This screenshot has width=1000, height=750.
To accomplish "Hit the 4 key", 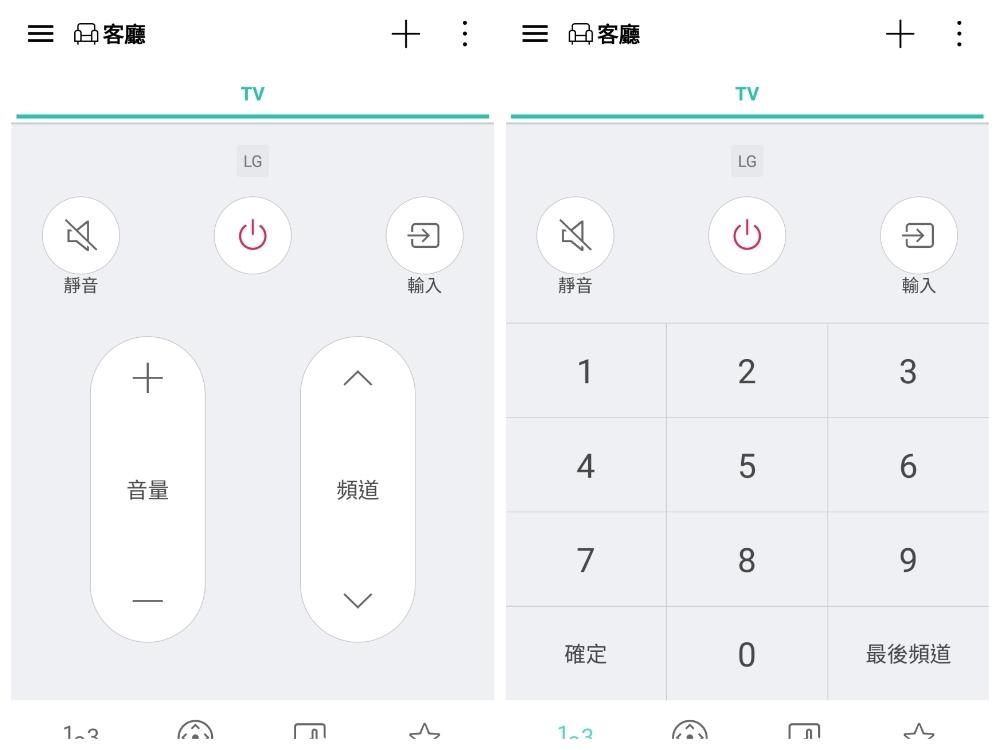I will click(586, 466).
